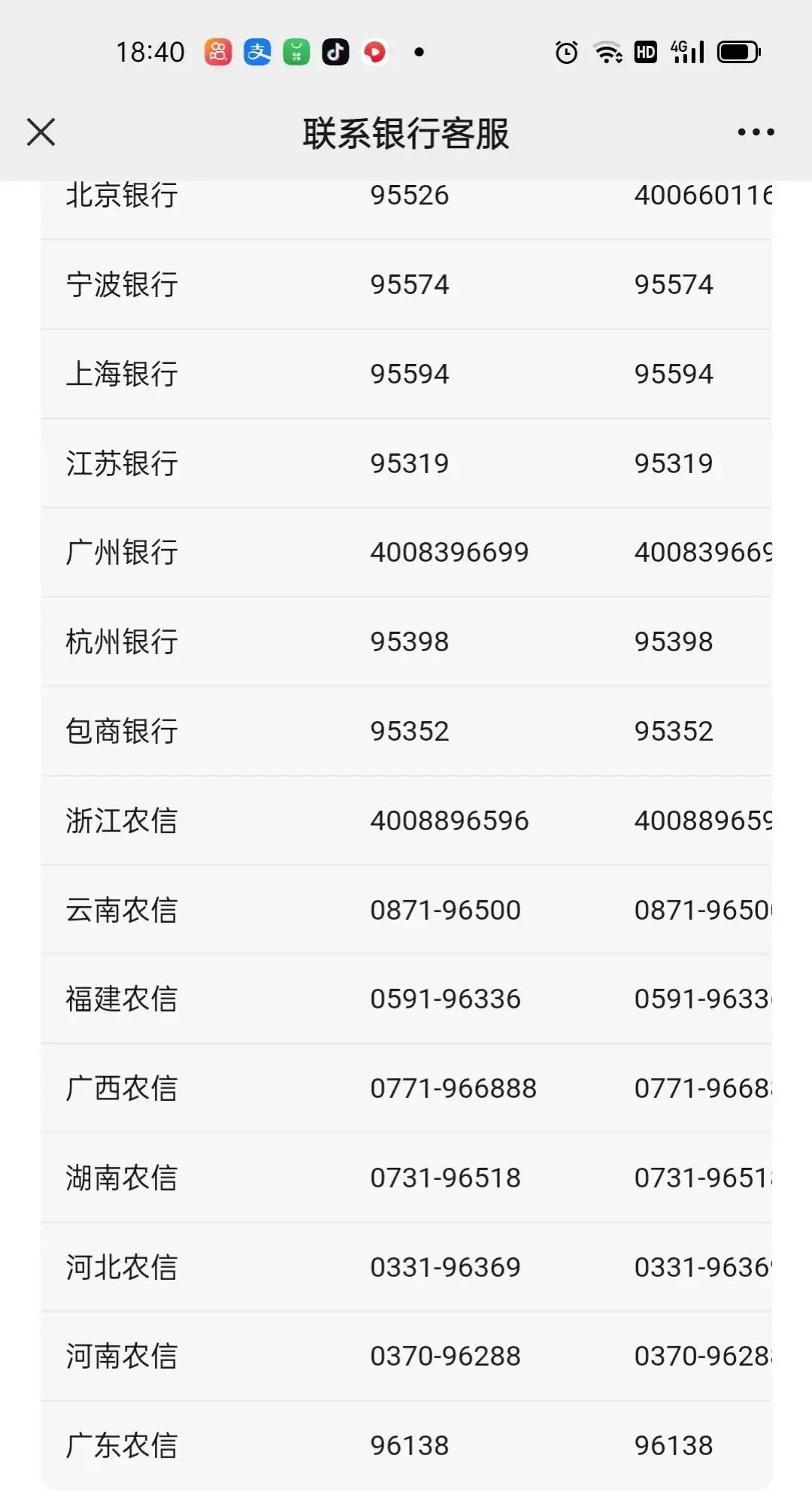Call 宁波银行 hotline 95574
The image size is (812, 1492).
[x=408, y=284]
